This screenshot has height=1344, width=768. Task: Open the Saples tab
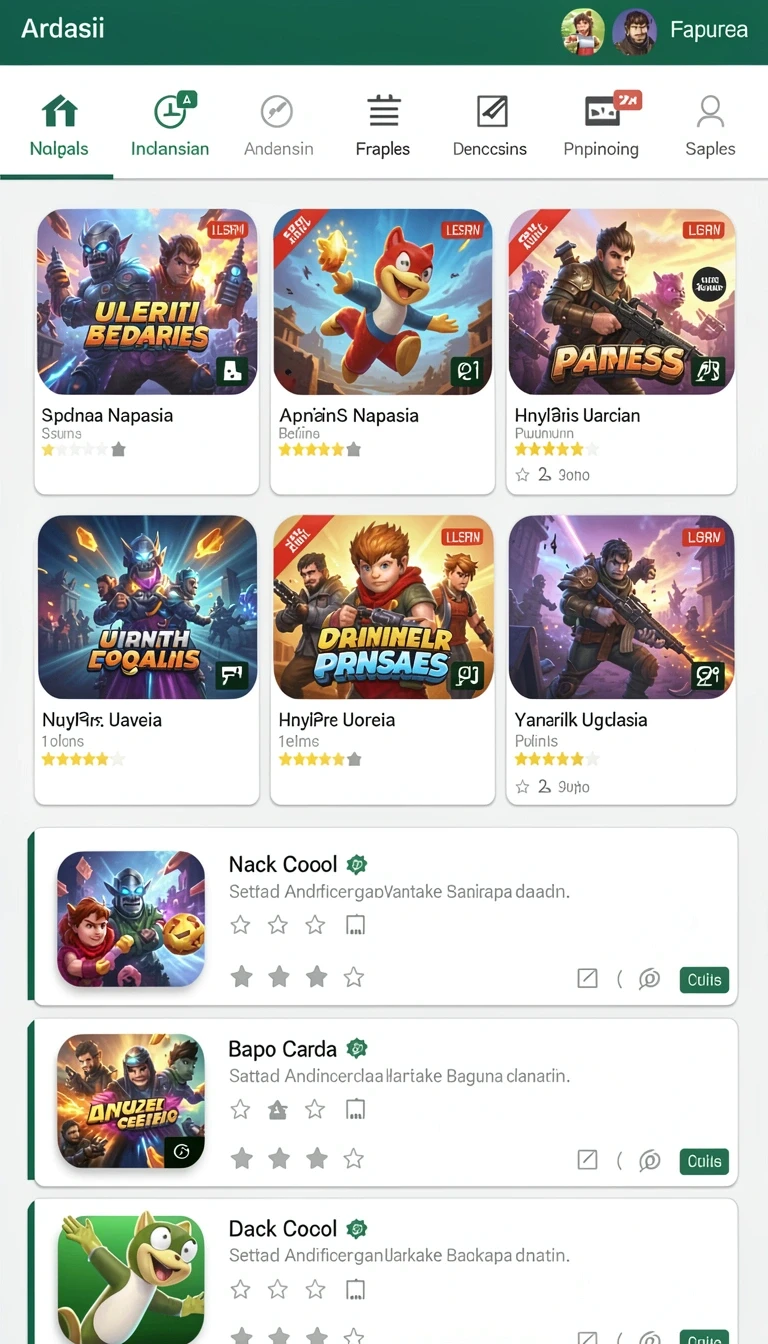tap(710, 126)
